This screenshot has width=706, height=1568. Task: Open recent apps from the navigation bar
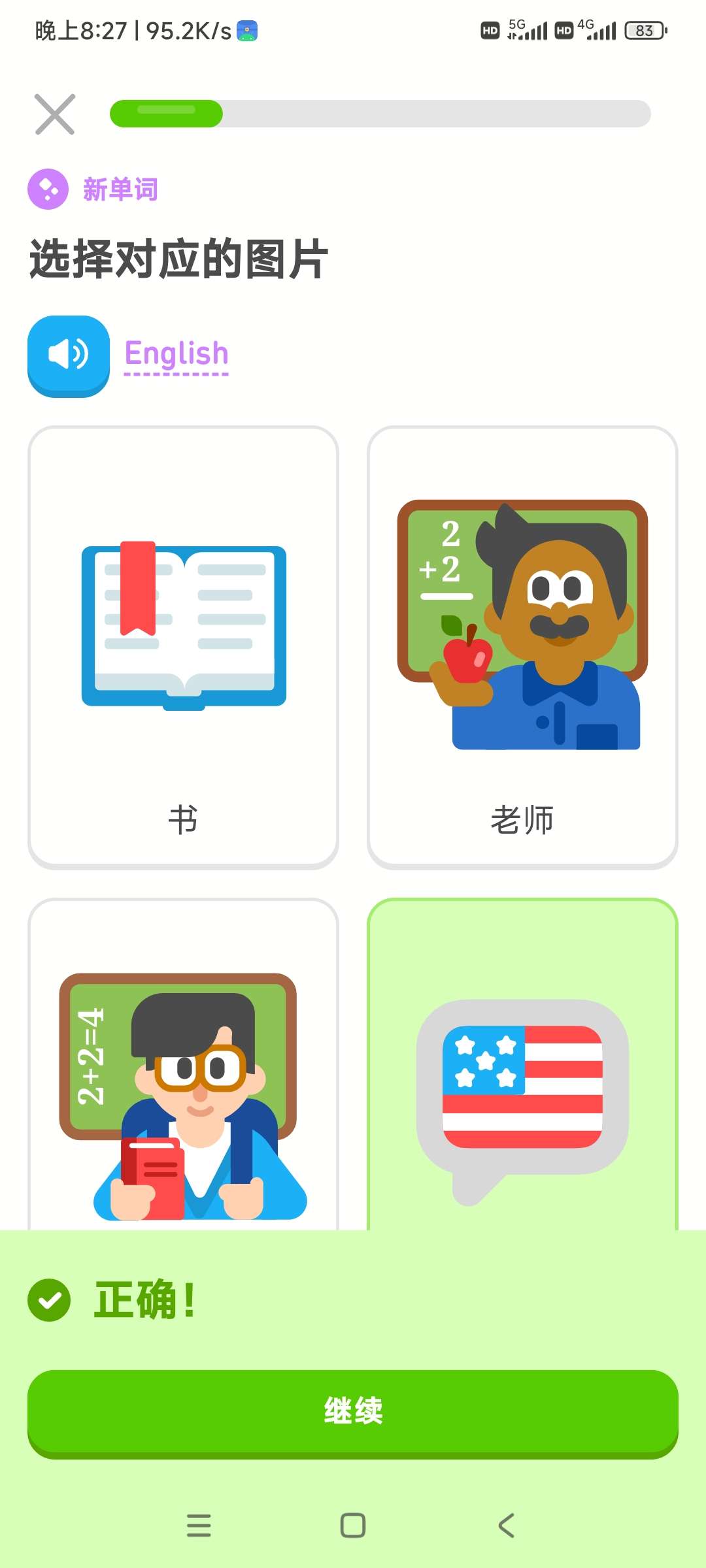point(199,1526)
